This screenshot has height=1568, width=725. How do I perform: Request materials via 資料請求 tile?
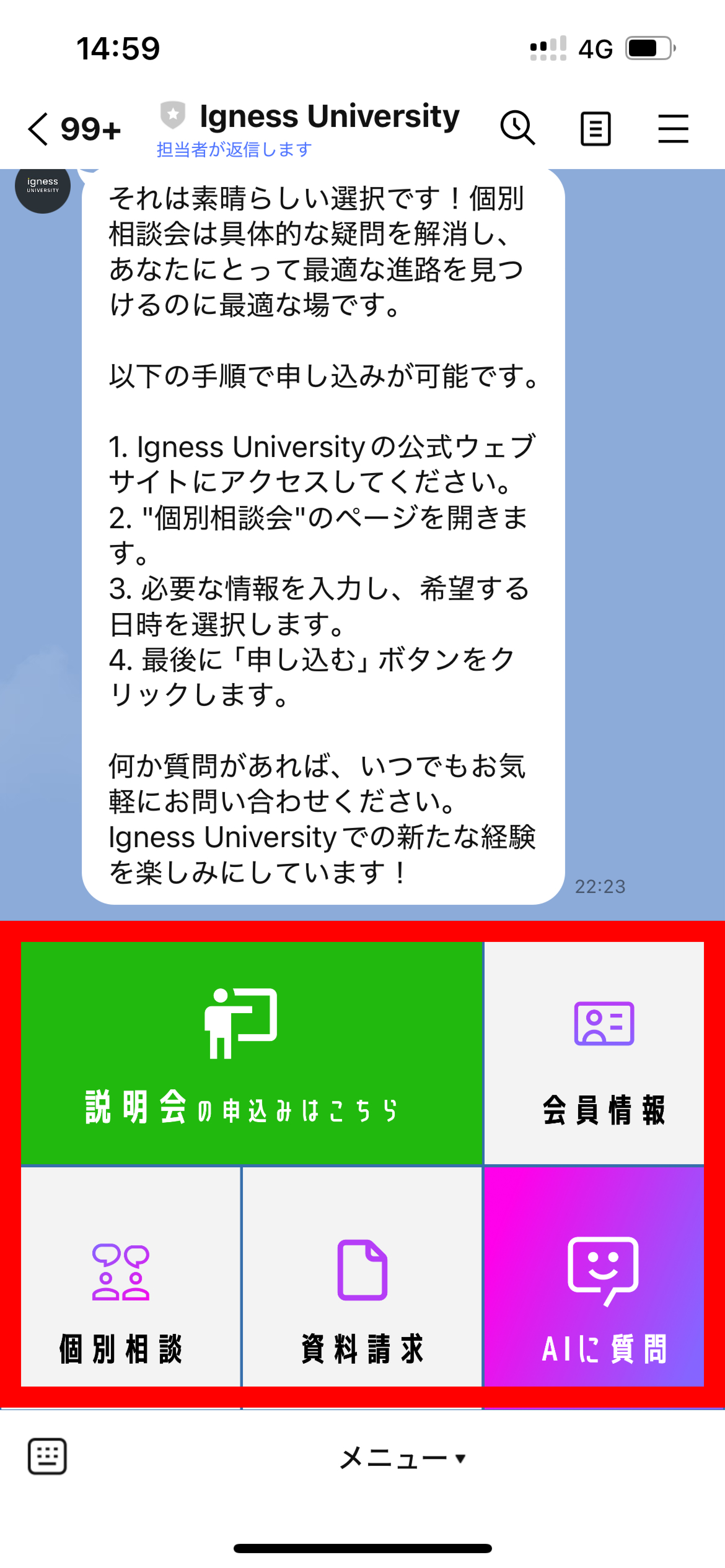(x=362, y=1277)
